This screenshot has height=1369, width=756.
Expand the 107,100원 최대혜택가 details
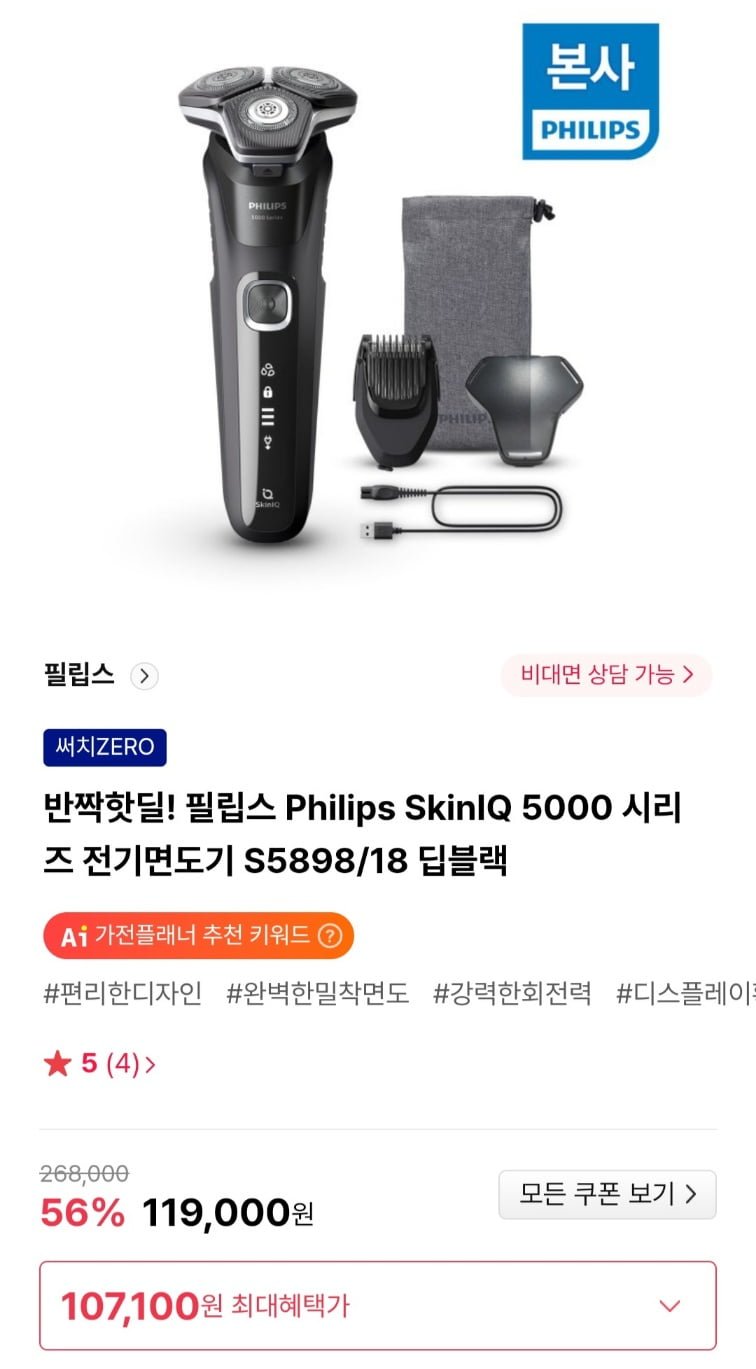670,1305
